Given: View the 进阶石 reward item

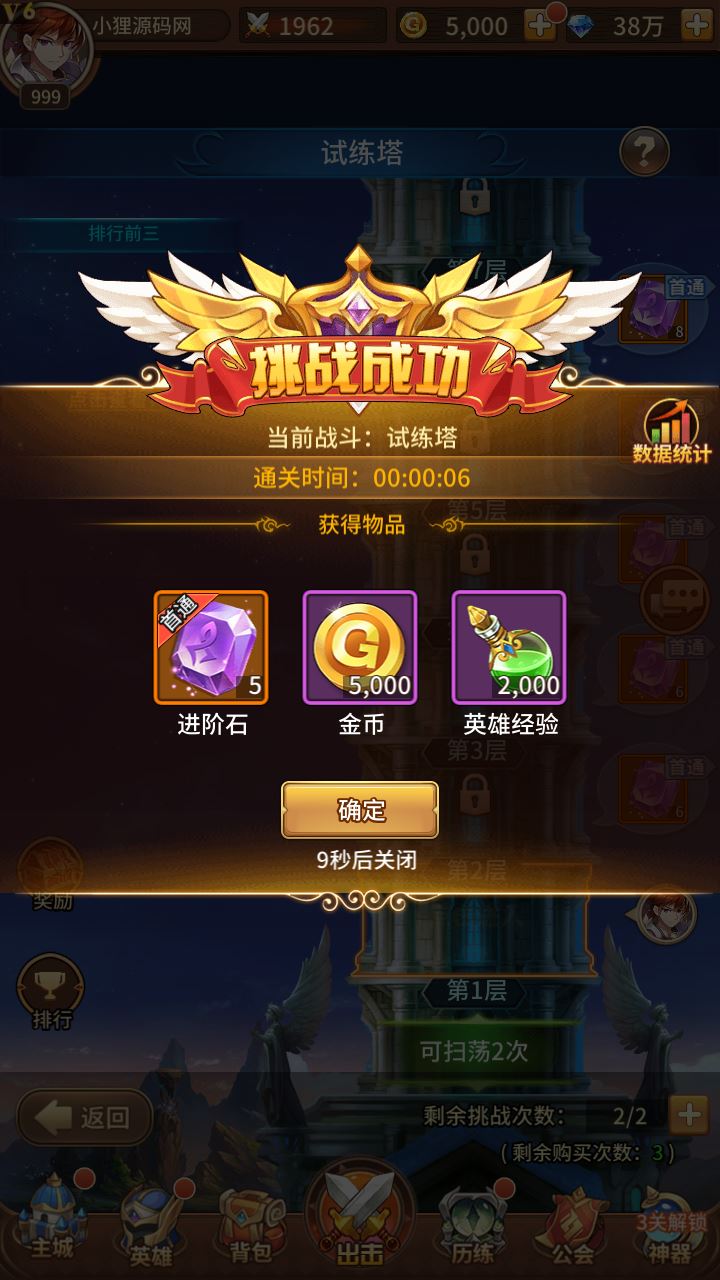Looking at the screenshot, I should coord(211,647).
